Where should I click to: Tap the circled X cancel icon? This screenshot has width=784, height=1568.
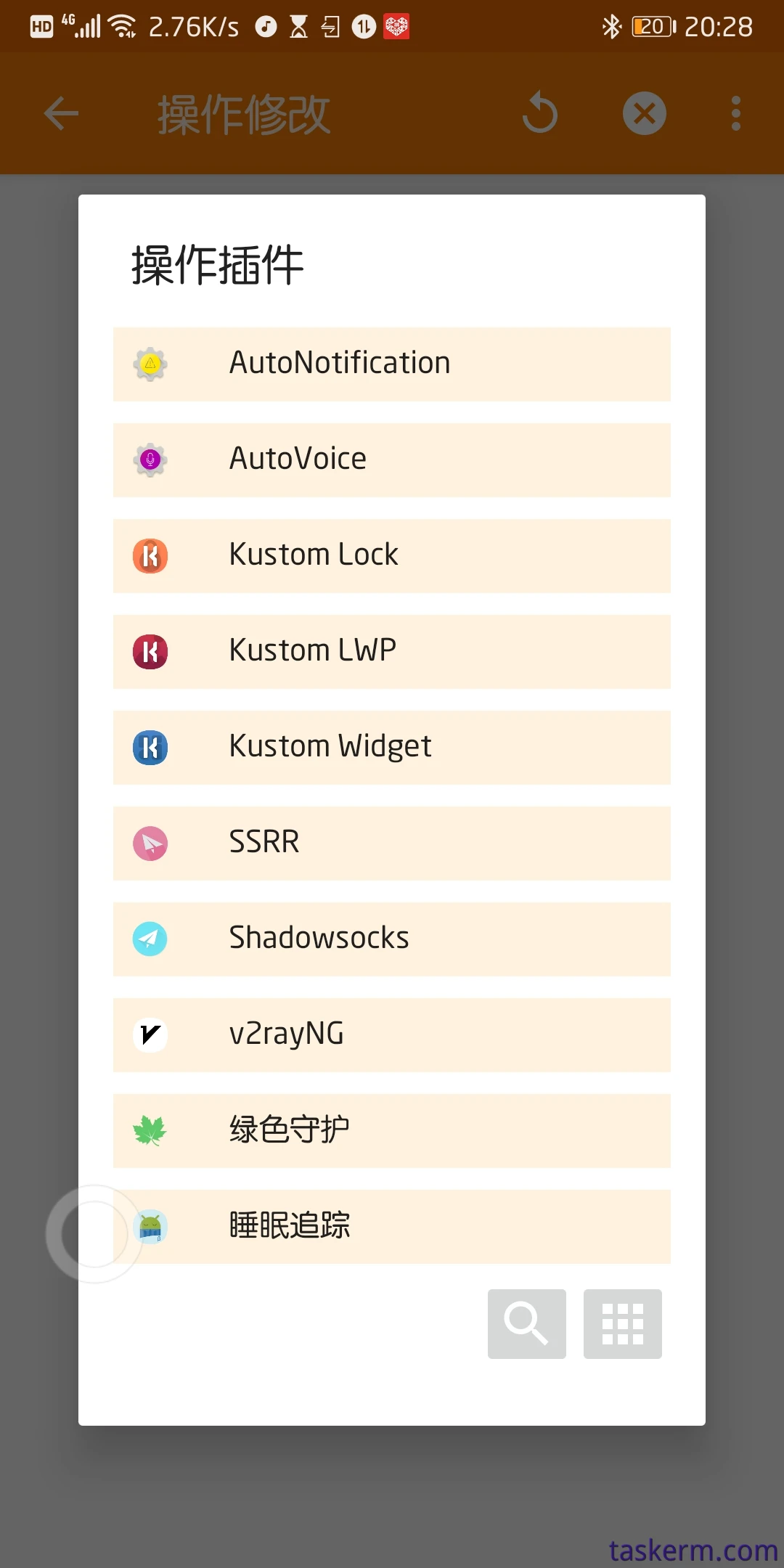click(644, 113)
